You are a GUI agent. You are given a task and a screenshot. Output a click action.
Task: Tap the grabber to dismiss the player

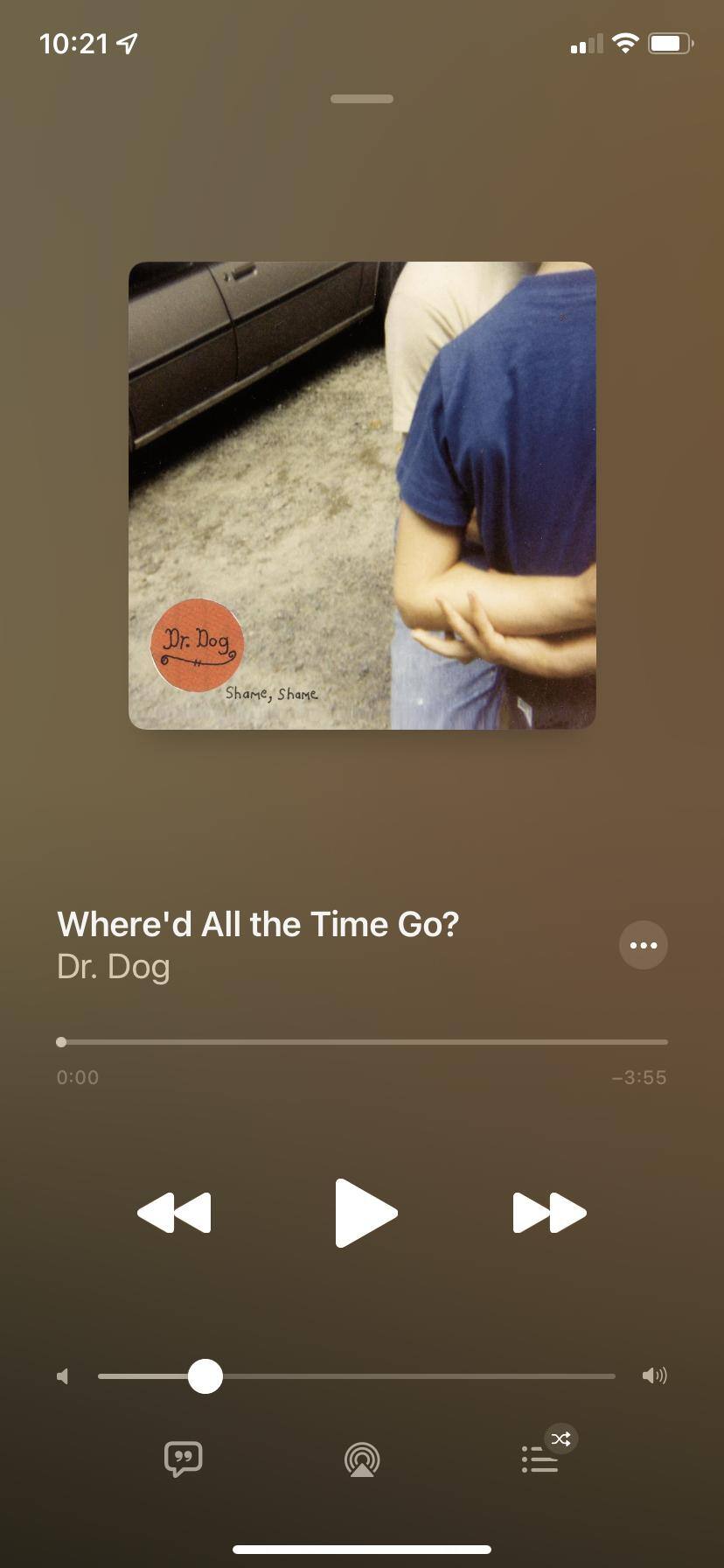(x=362, y=99)
